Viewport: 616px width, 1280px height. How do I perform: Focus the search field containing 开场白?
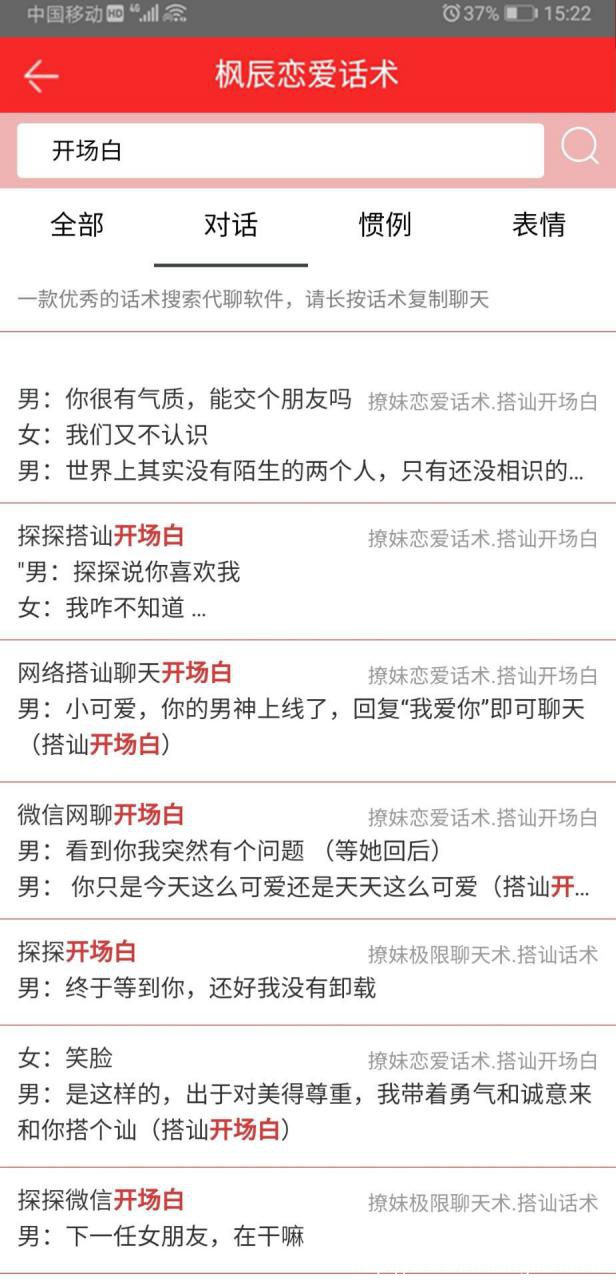[280, 151]
